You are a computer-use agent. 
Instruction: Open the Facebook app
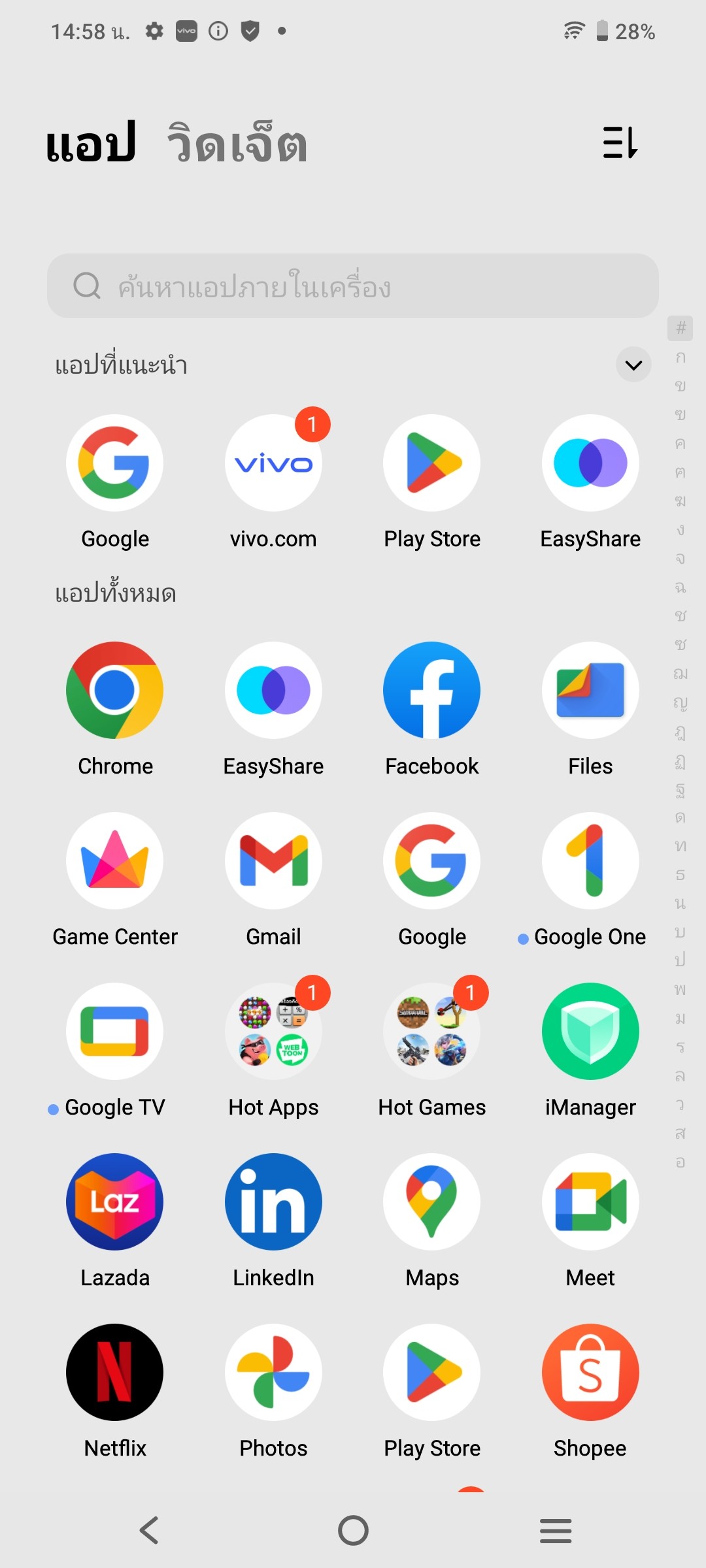[431, 691]
